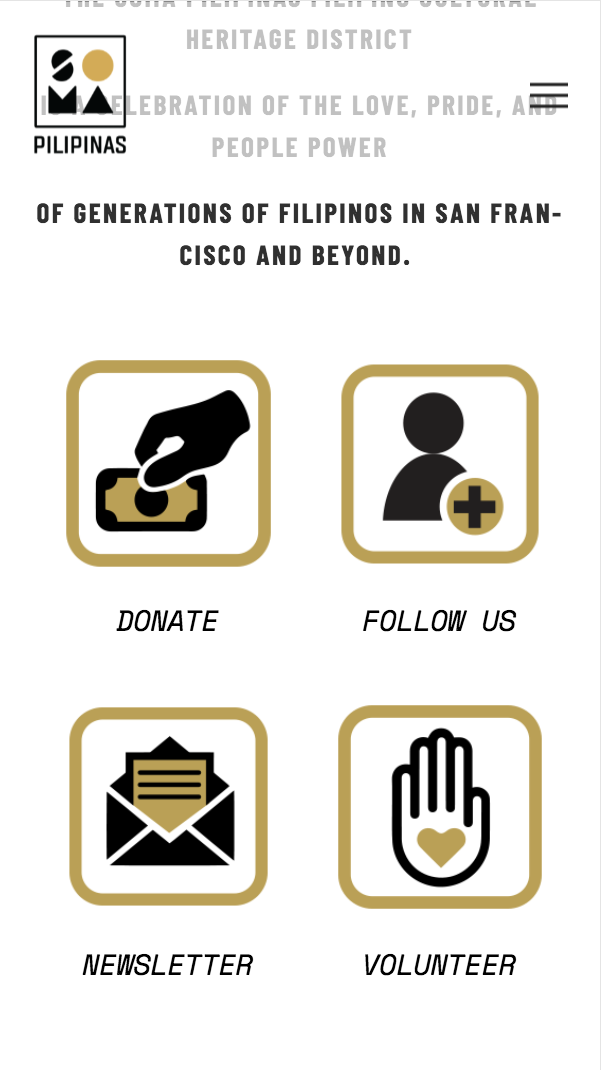The image size is (601, 1070).
Task: Tap the SOMA Pilipinas logo to go home
Action: (80, 95)
